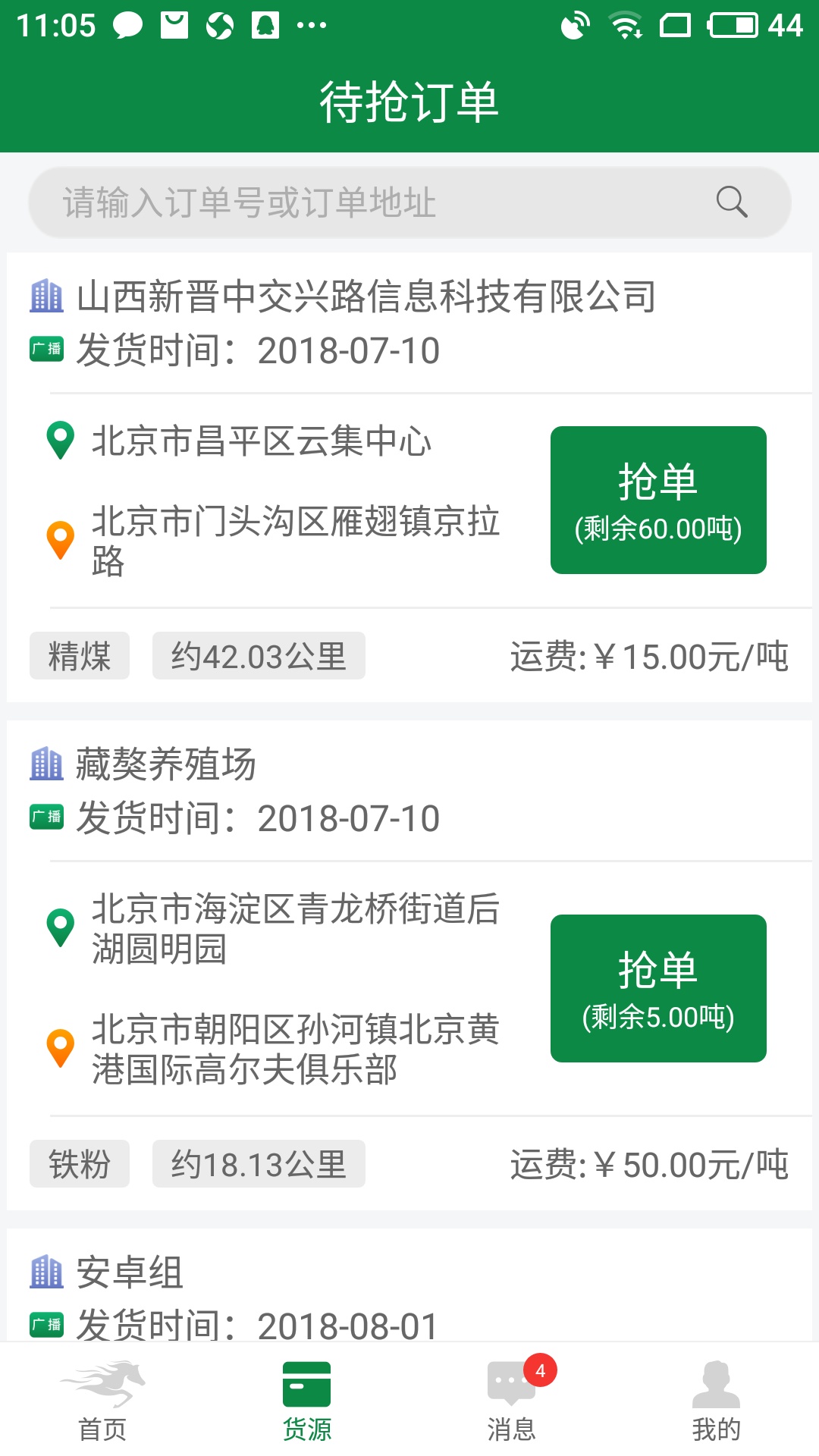This screenshot has width=819, height=1456.
Task: Tap the search magnifier icon
Action: [730, 202]
